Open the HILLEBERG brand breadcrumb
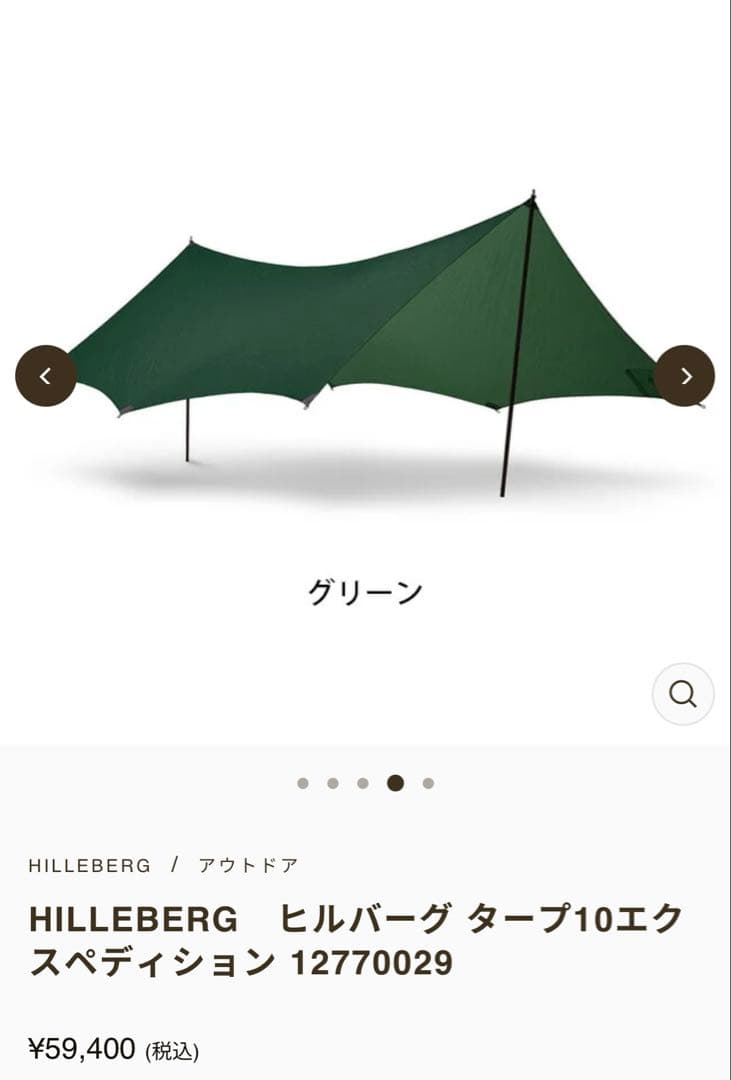The width and height of the screenshot is (731, 1080). pos(90,866)
